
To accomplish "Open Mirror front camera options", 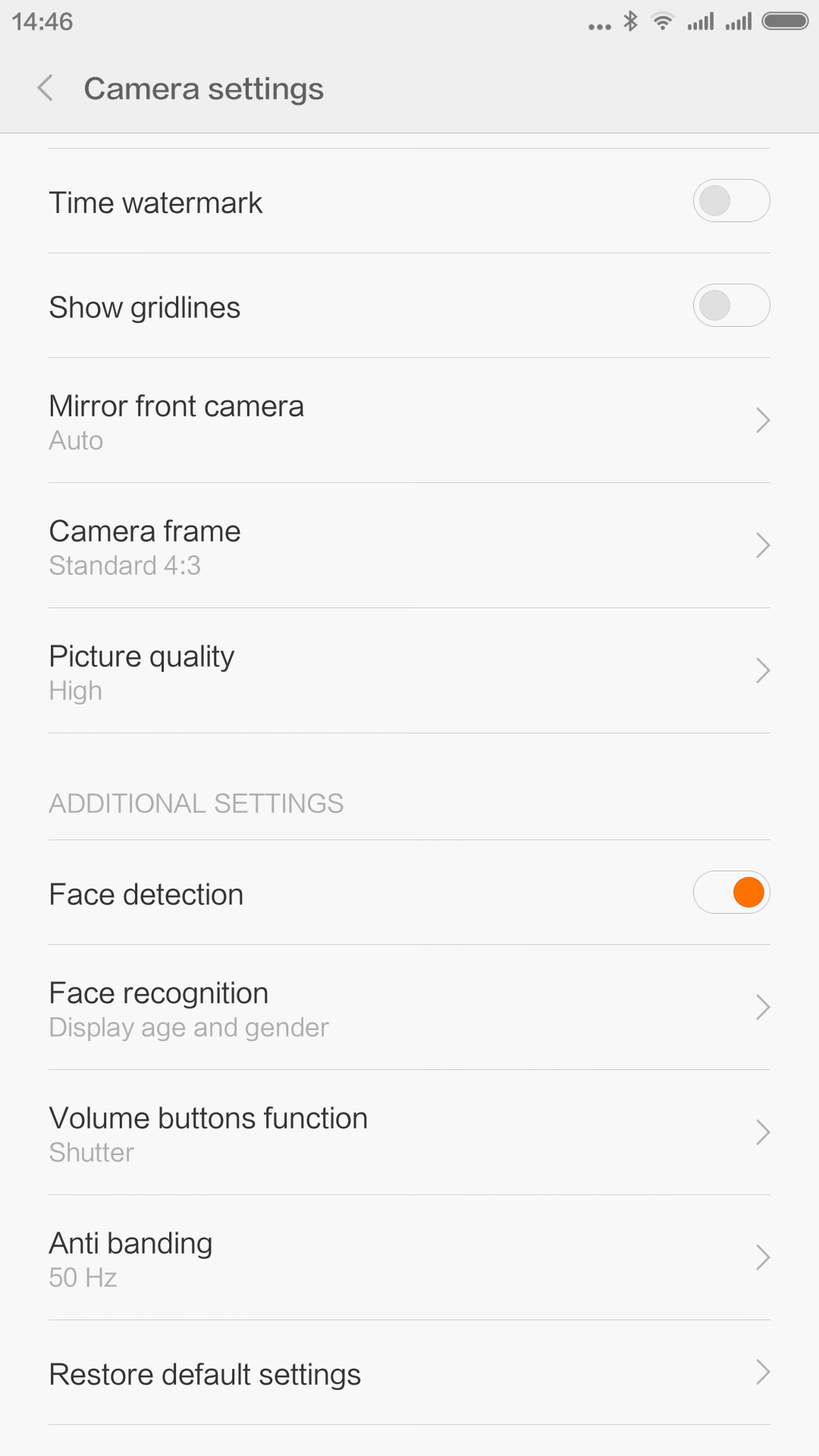I will (x=409, y=421).
